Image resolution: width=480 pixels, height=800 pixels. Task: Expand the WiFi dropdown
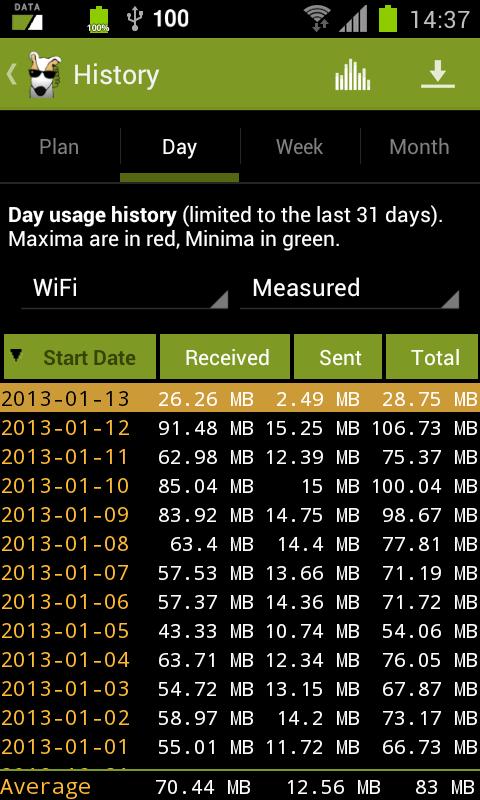[124, 289]
